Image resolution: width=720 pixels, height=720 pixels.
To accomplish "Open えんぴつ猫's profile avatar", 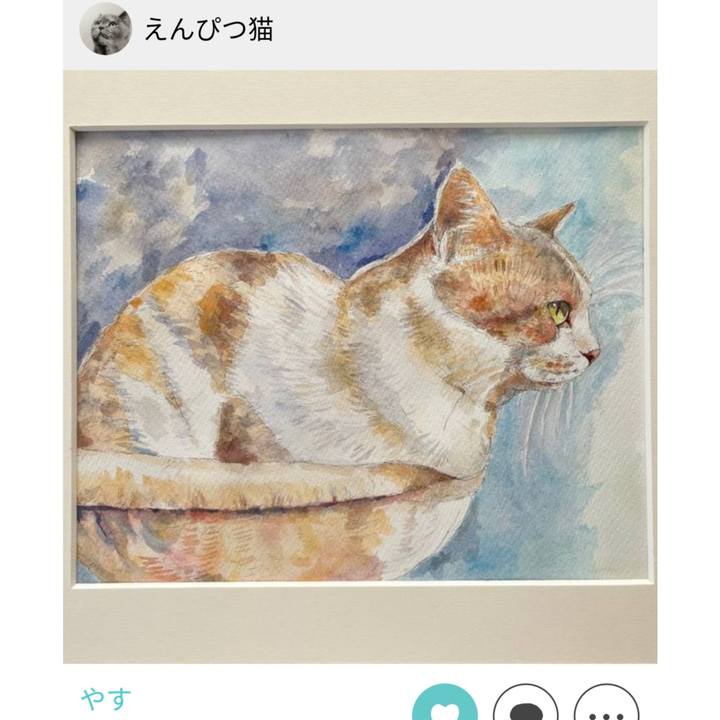I will pyautogui.click(x=105, y=29).
